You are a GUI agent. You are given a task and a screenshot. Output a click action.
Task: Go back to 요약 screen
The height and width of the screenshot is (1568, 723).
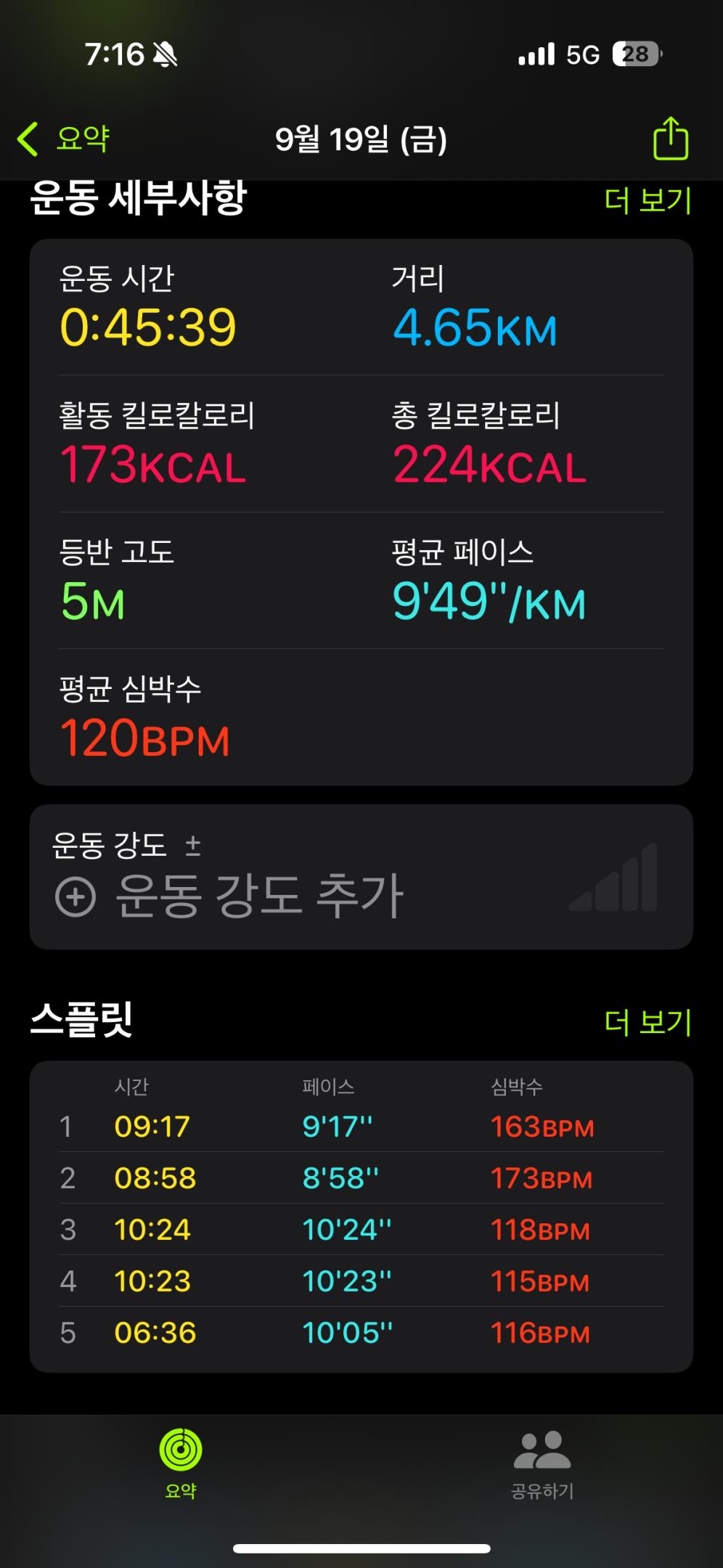[64, 138]
